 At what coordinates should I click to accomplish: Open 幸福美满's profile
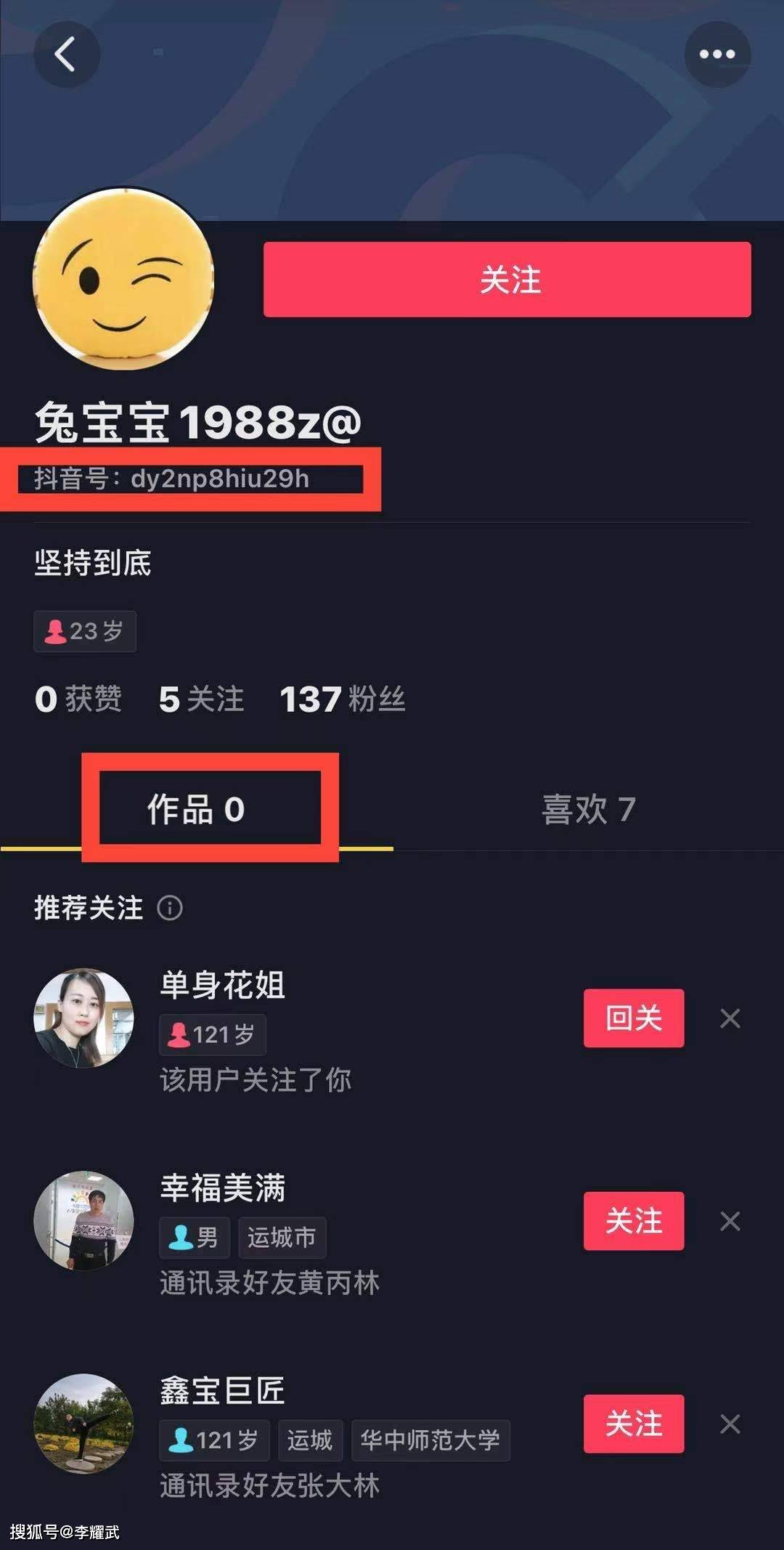point(83,1220)
